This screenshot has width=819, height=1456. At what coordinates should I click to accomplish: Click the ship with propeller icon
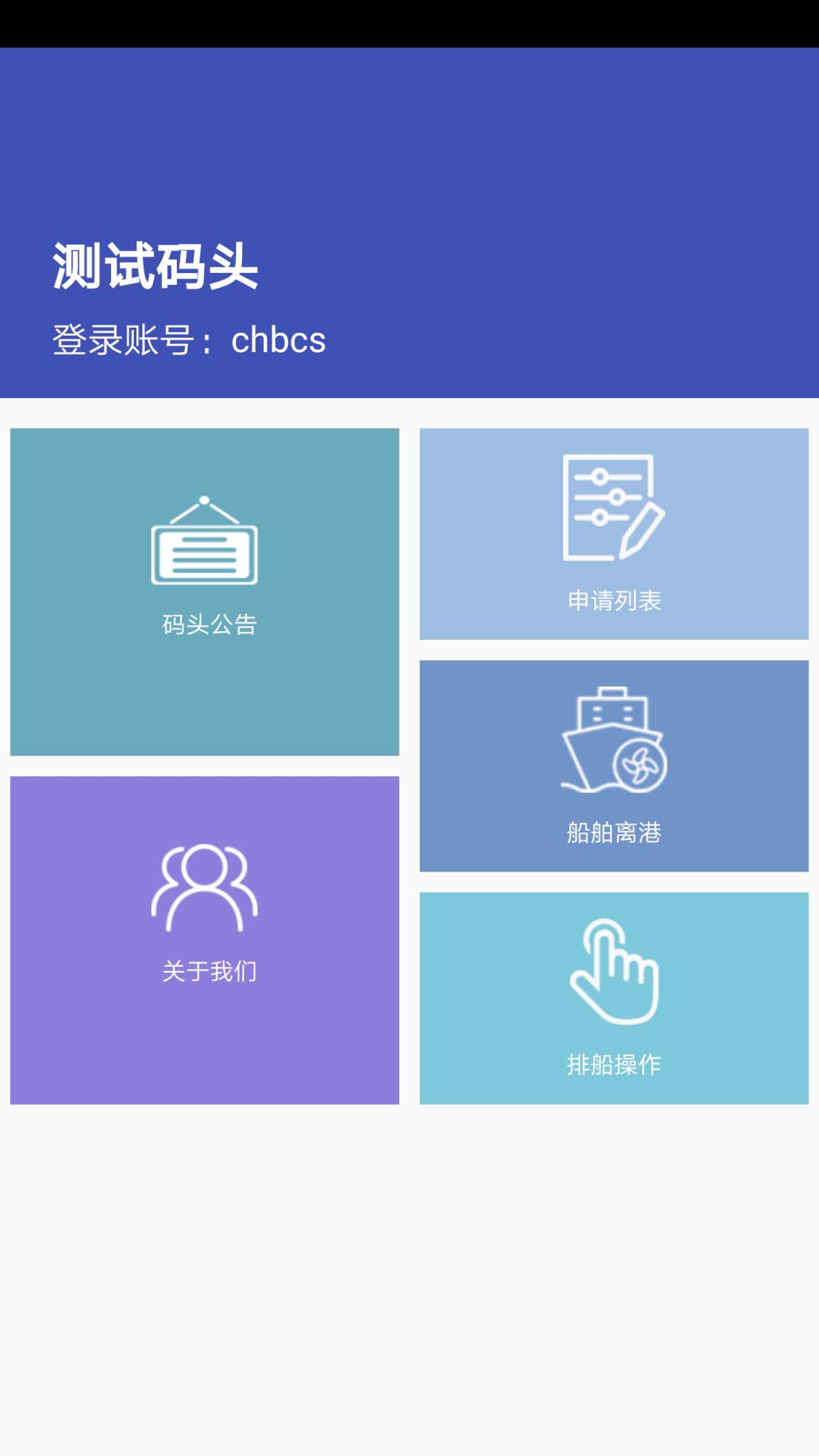615,739
